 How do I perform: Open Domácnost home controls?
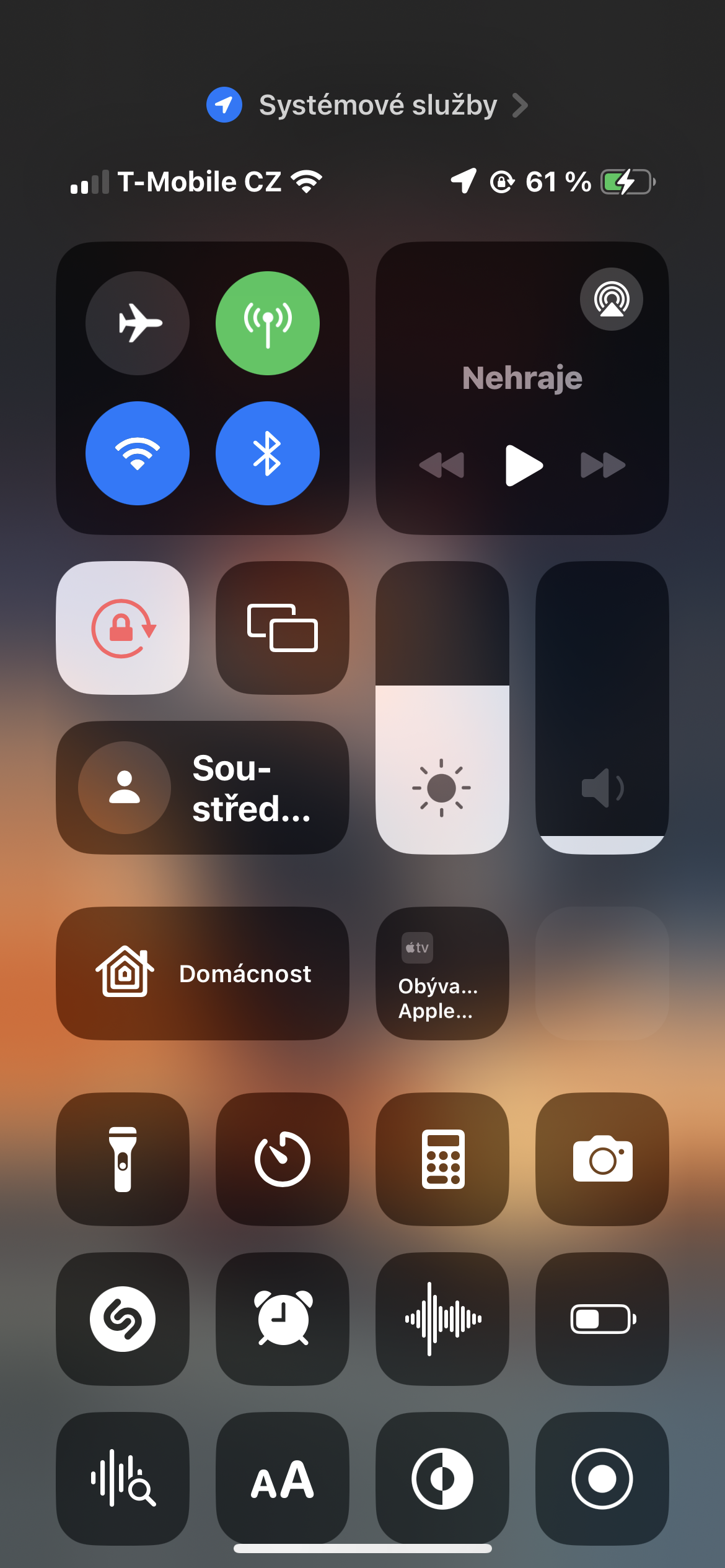202,973
